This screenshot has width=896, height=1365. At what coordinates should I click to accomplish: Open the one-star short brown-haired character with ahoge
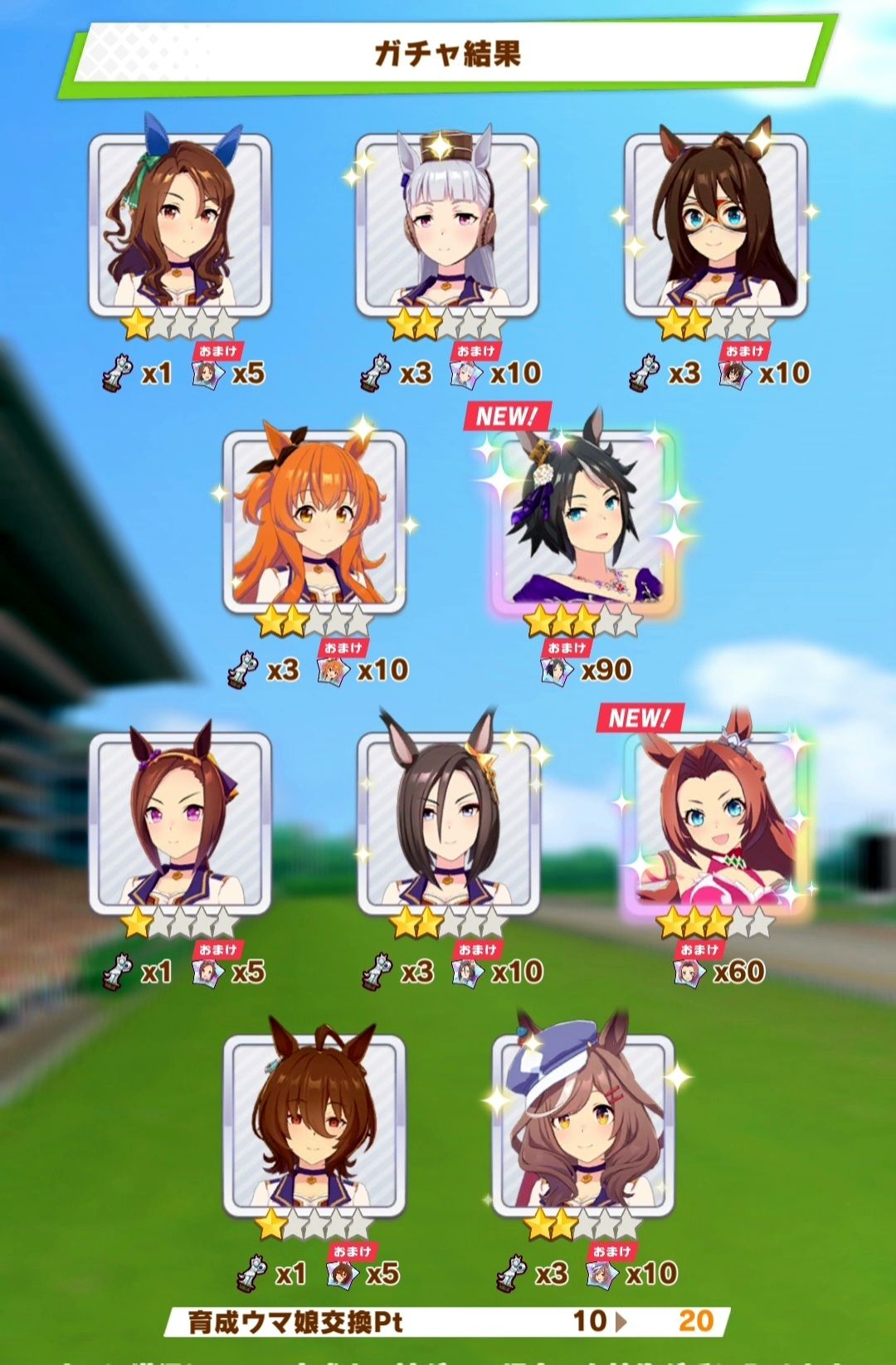(x=314, y=1125)
